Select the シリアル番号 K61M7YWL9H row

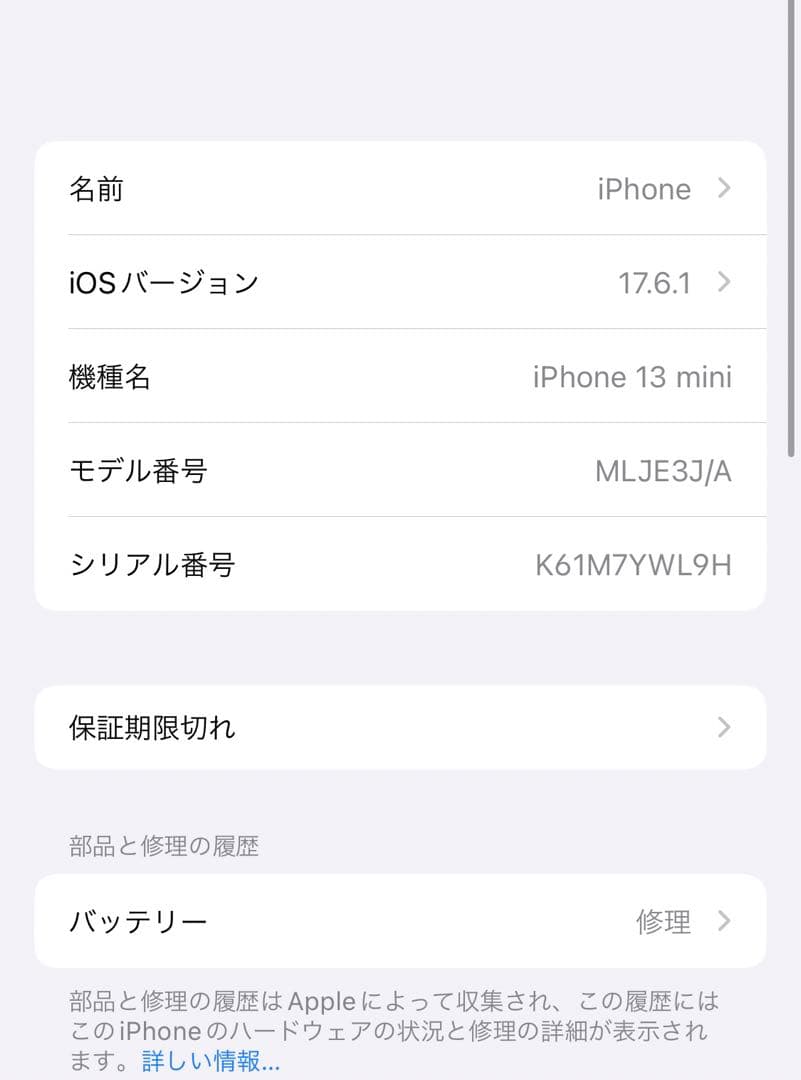[x=400, y=564]
